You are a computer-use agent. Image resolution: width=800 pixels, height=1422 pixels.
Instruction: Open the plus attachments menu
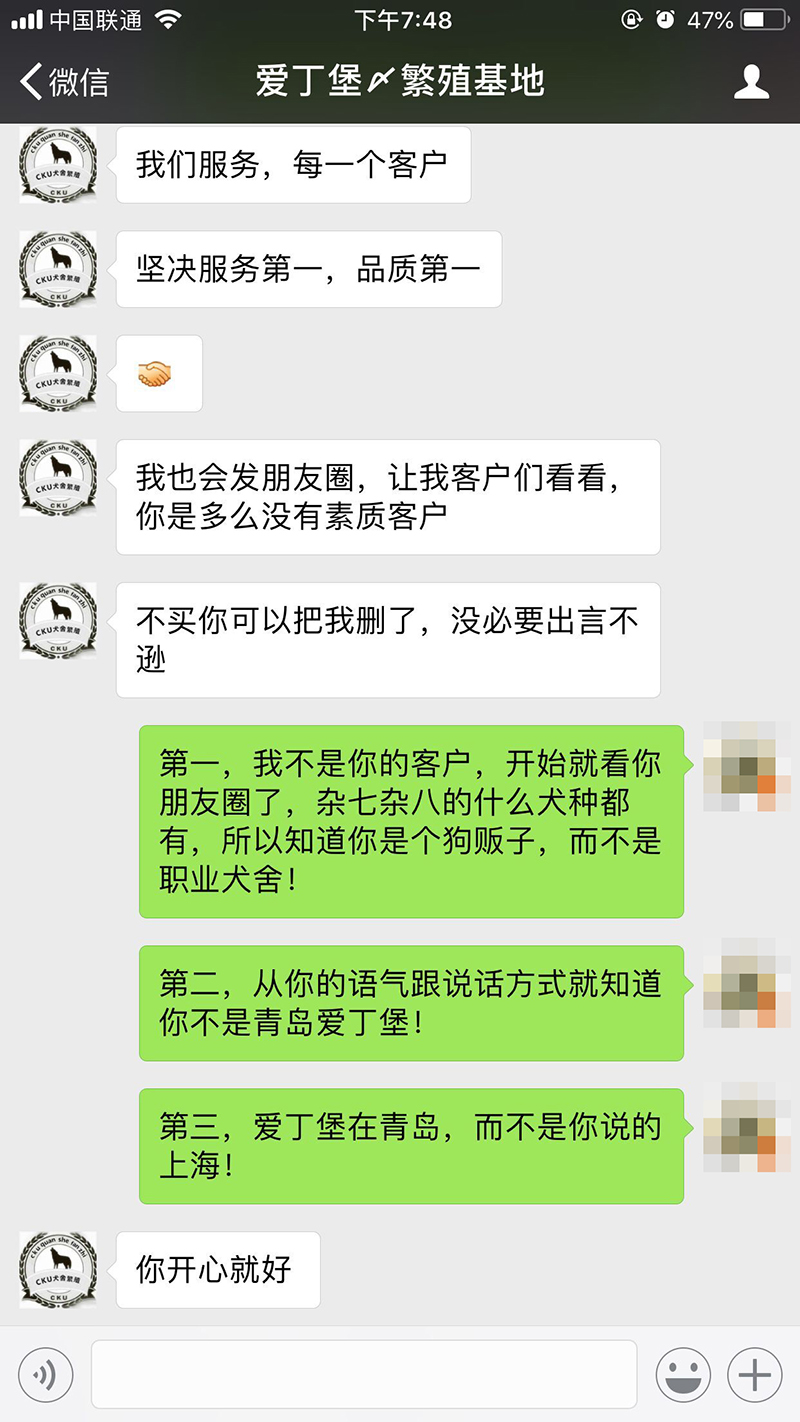click(754, 1376)
